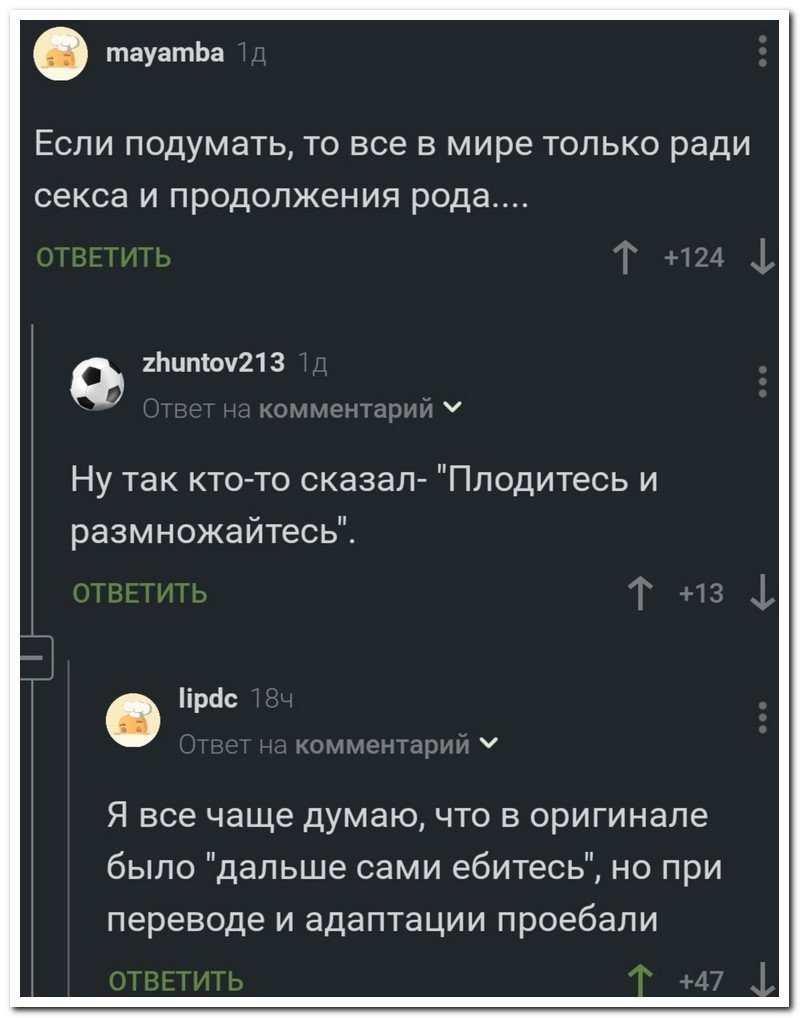The width and height of the screenshot is (800, 1018).
Task: Downvote lipdc's comment
Action: [762, 982]
